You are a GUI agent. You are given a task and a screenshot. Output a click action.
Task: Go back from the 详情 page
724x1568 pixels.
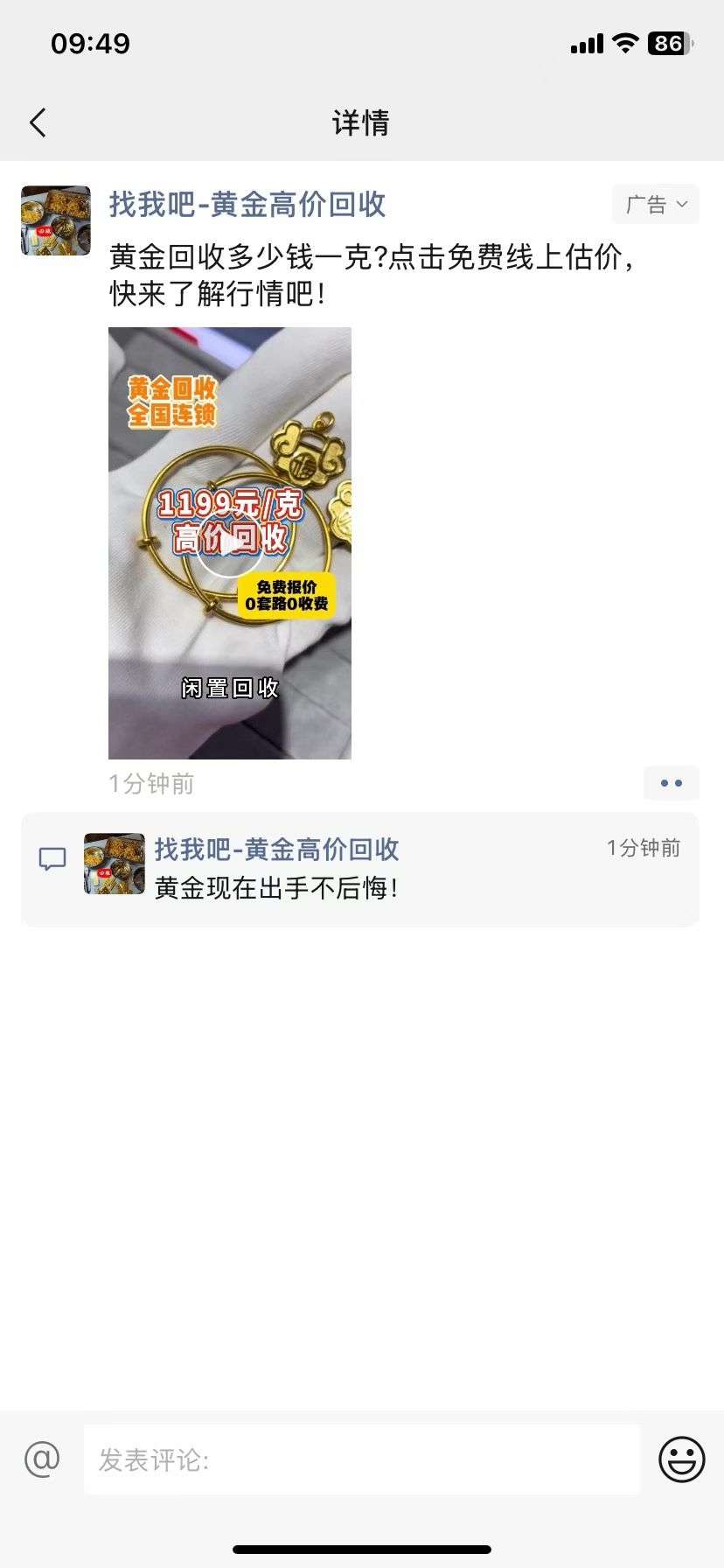point(38,123)
